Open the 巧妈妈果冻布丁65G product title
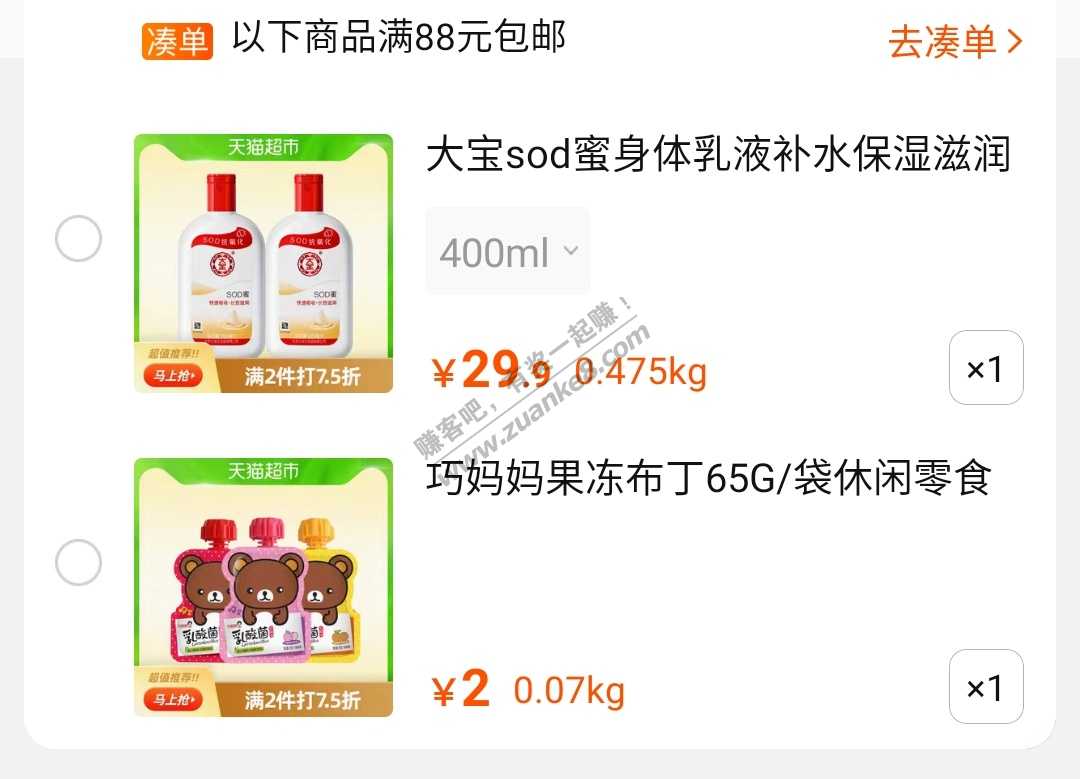 (x=708, y=479)
